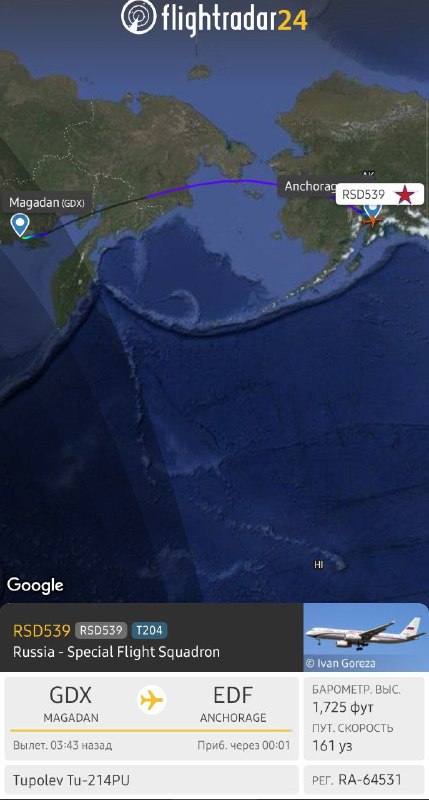Open the GDX to EDF route card

pos(152,718)
